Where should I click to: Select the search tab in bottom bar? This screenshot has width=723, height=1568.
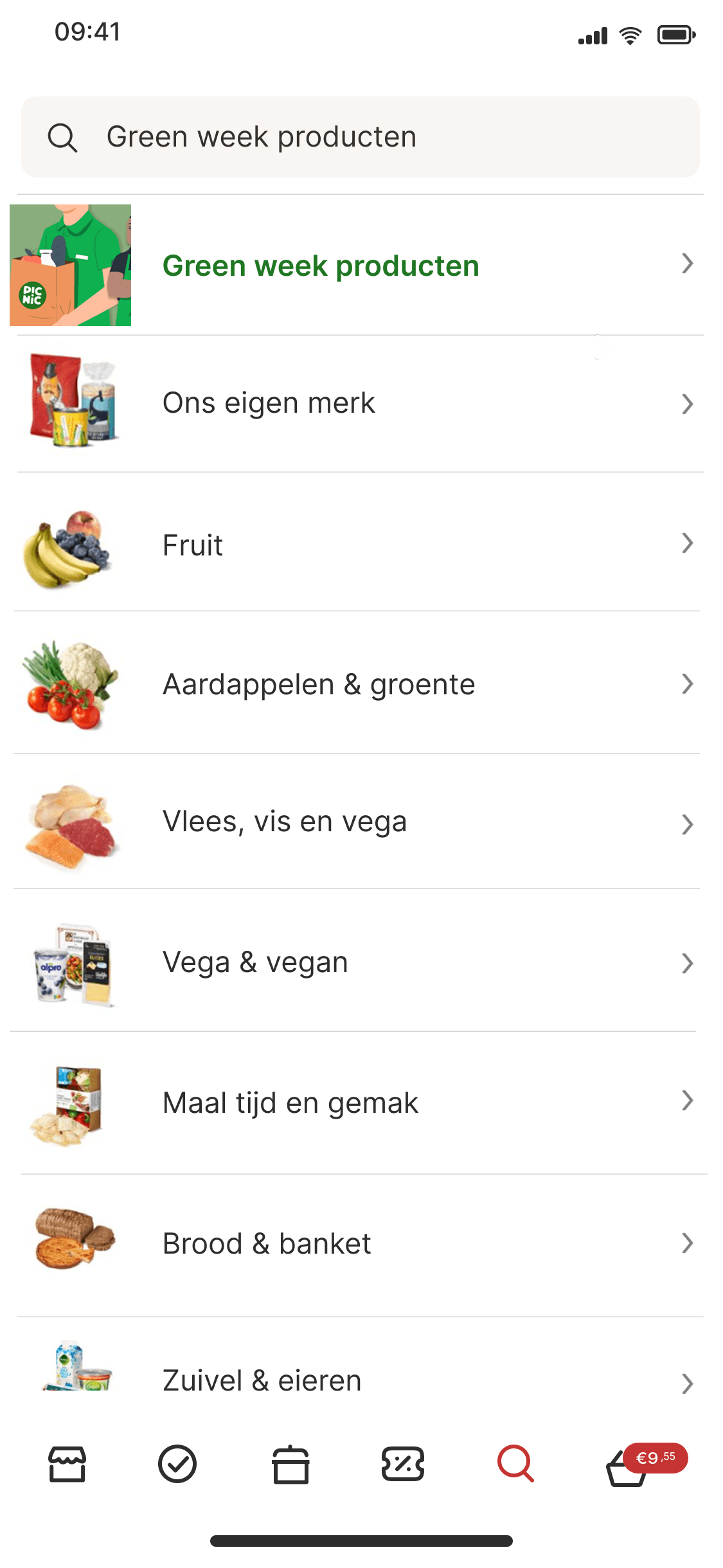(x=515, y=1464)
